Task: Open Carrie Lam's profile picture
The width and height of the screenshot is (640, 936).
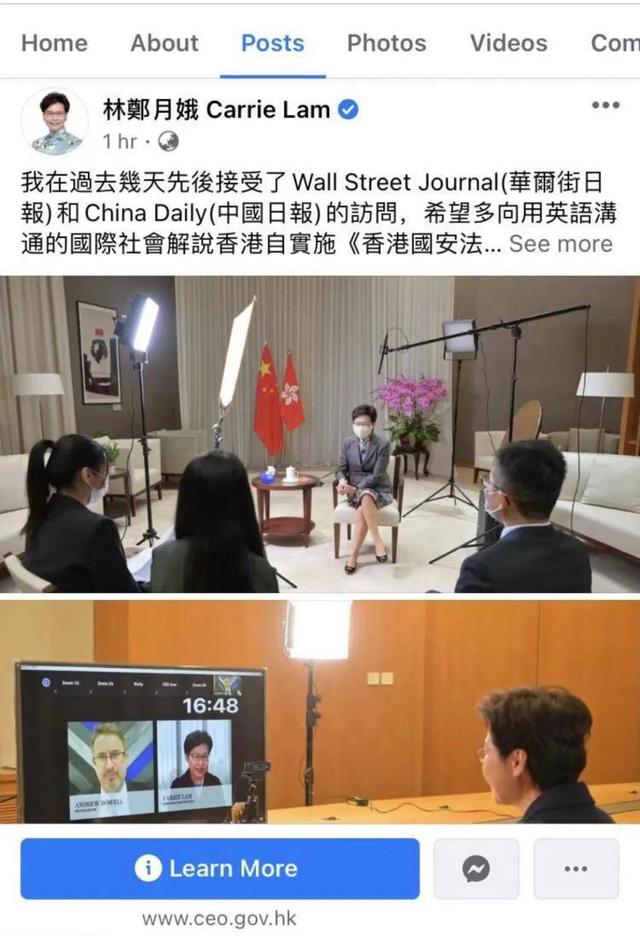Action: (x=55, y=121)
